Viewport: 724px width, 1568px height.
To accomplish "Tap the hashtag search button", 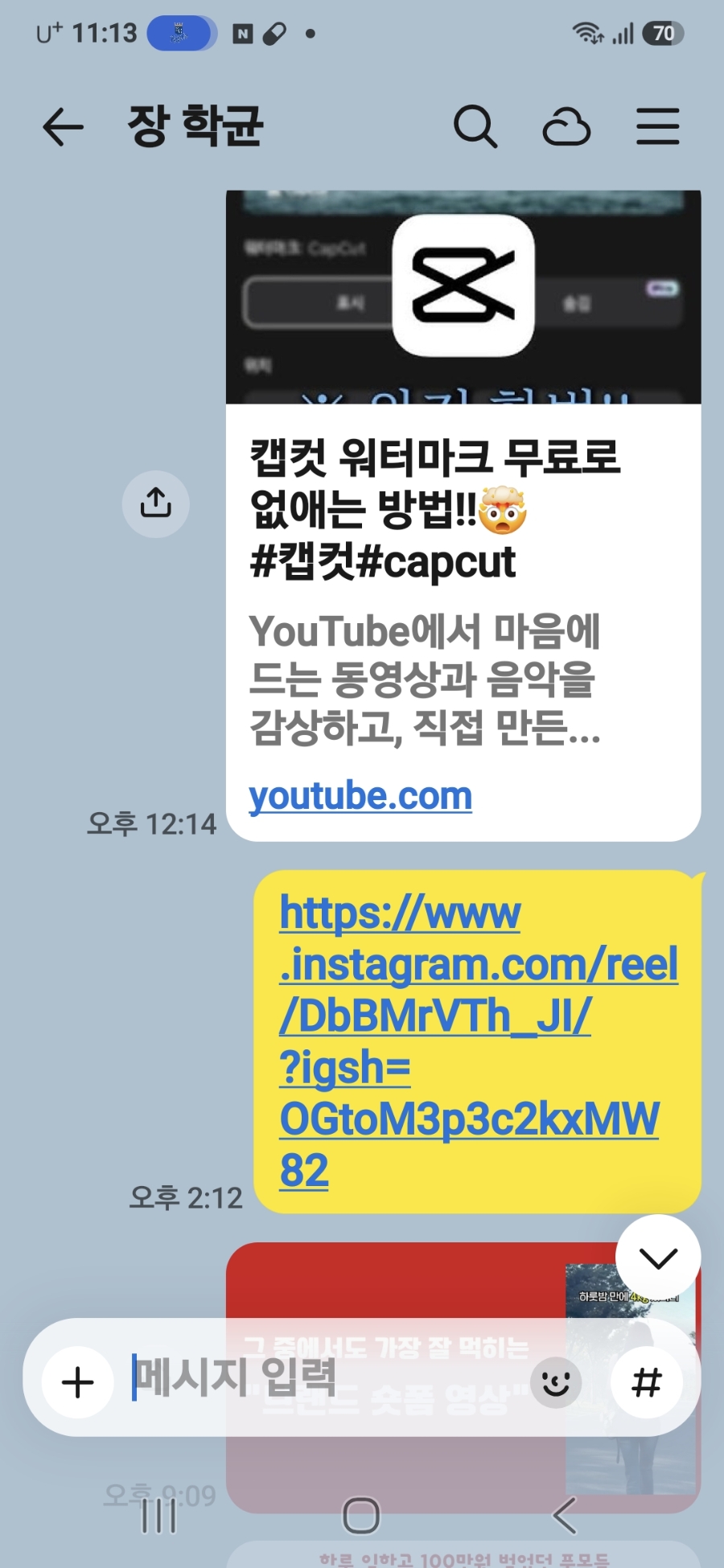I will 647,1383.
